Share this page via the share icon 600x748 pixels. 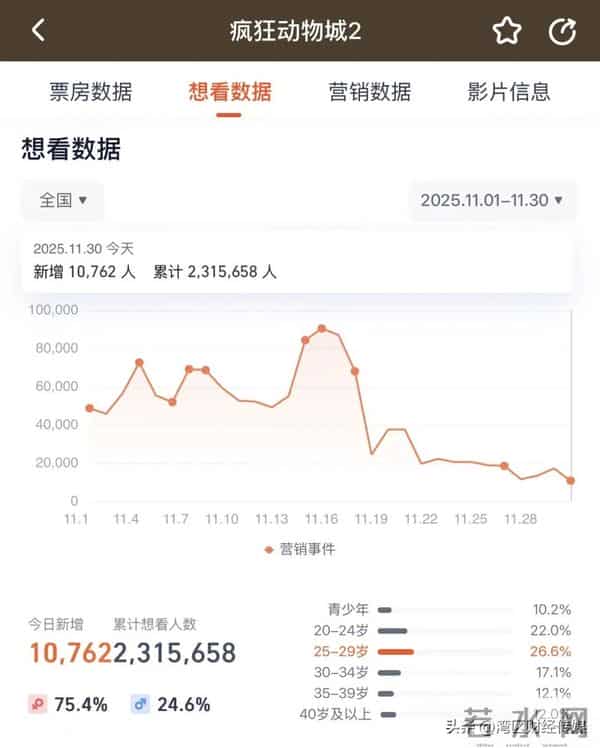(x=563, y=31)
